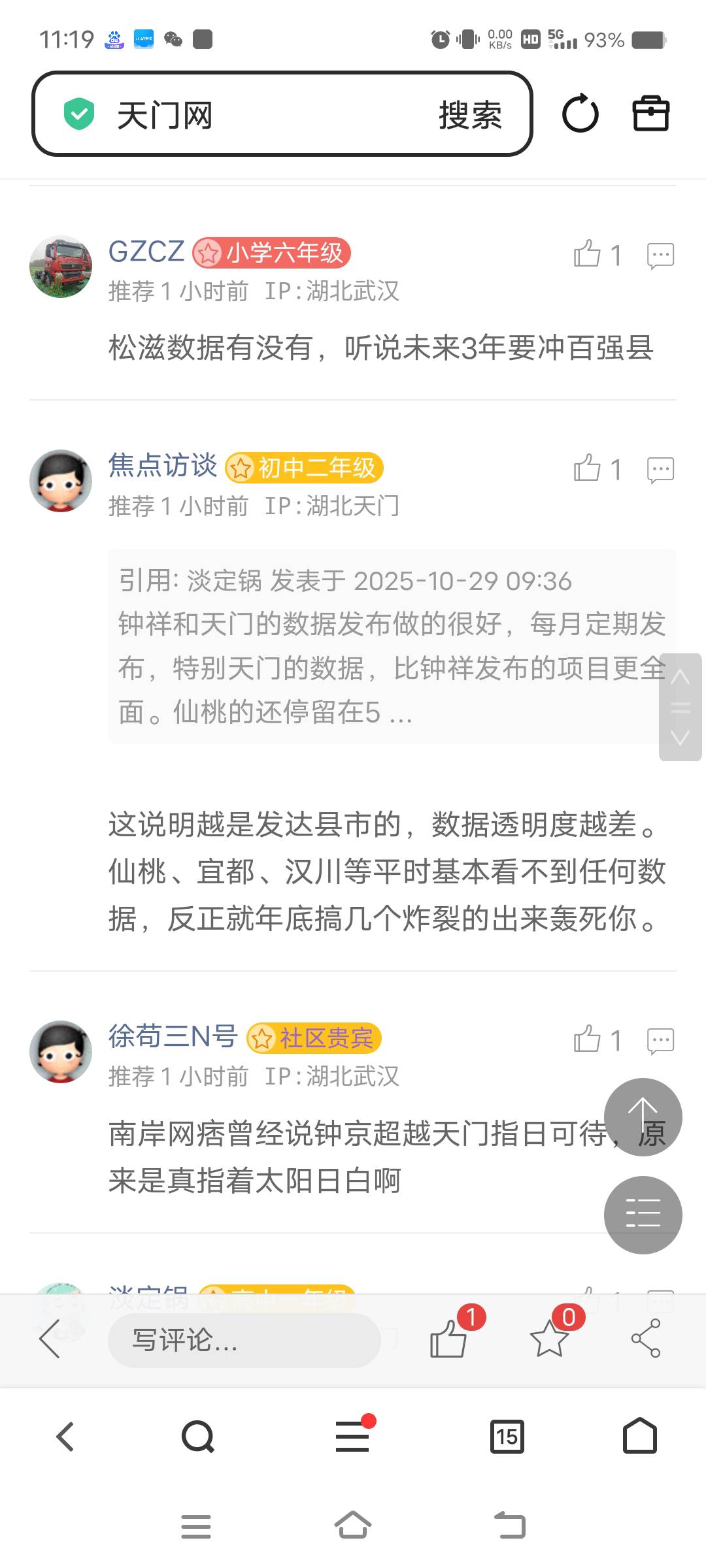Reply to GZCZ's comment
Viewport: 706px width, 1568px height.
click(x=660, y=255)
